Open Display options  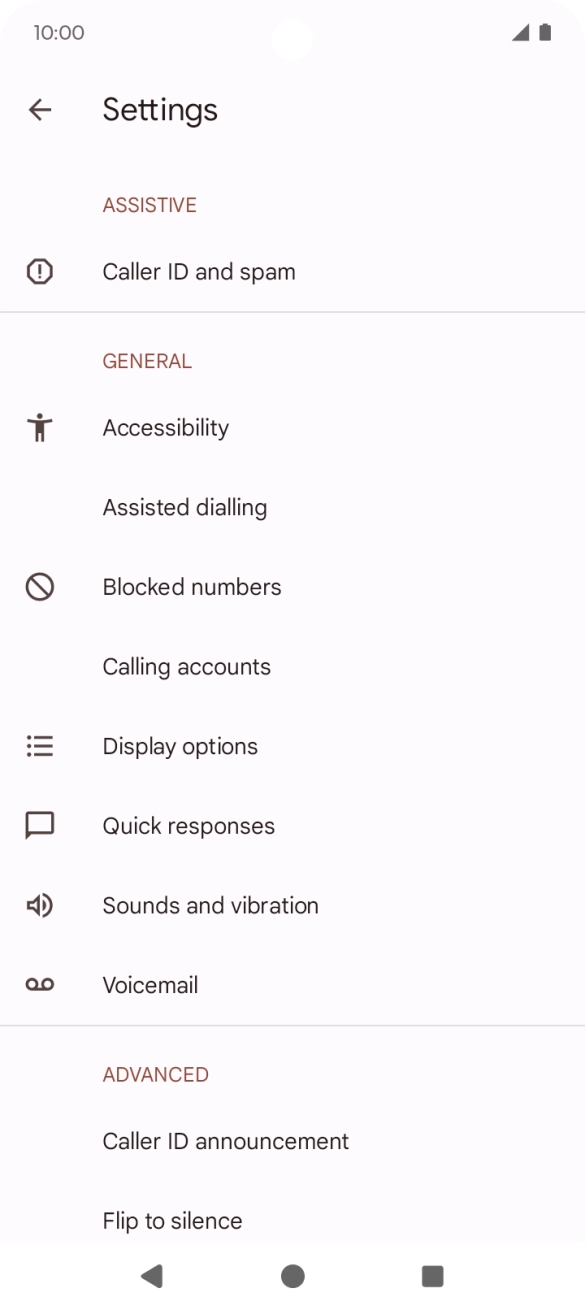292,747
